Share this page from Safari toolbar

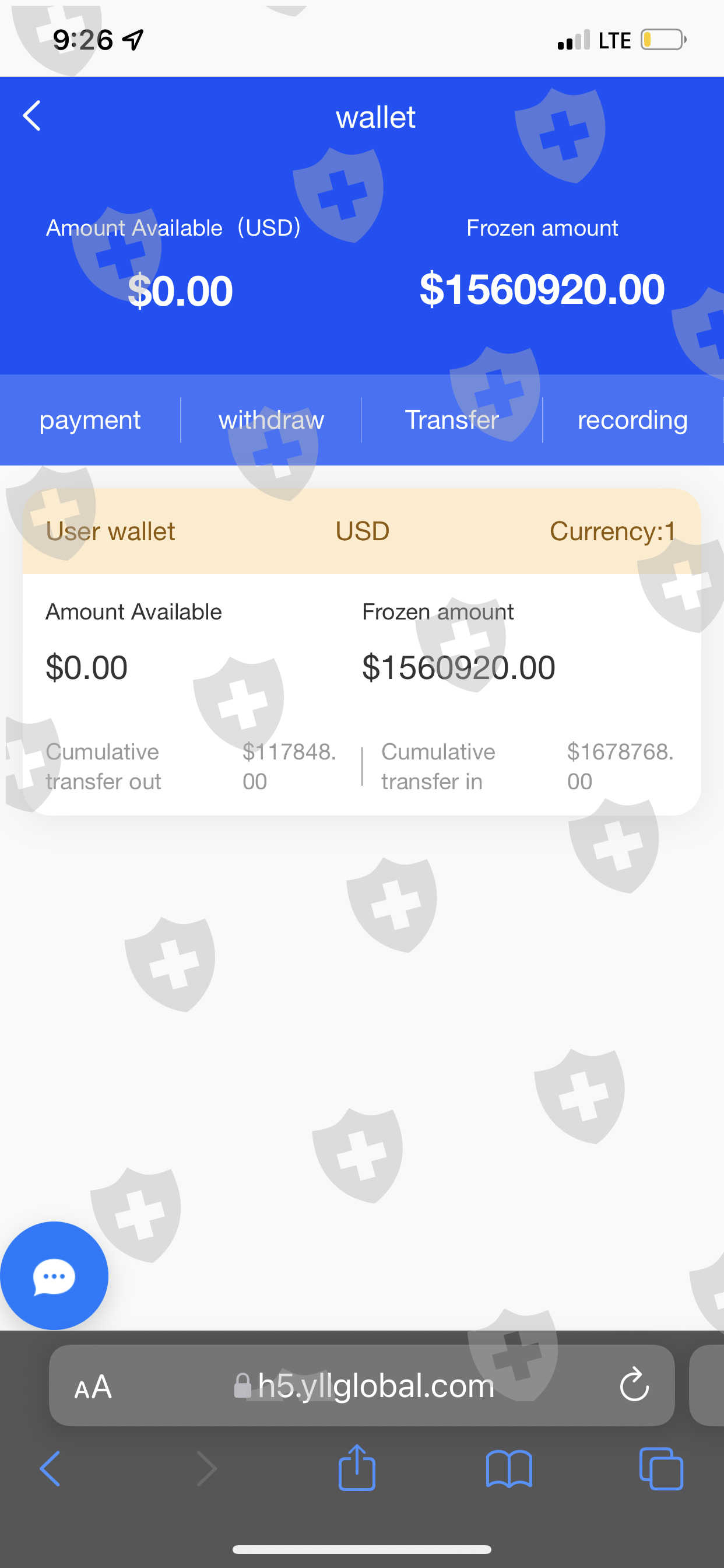(357, 1468)
